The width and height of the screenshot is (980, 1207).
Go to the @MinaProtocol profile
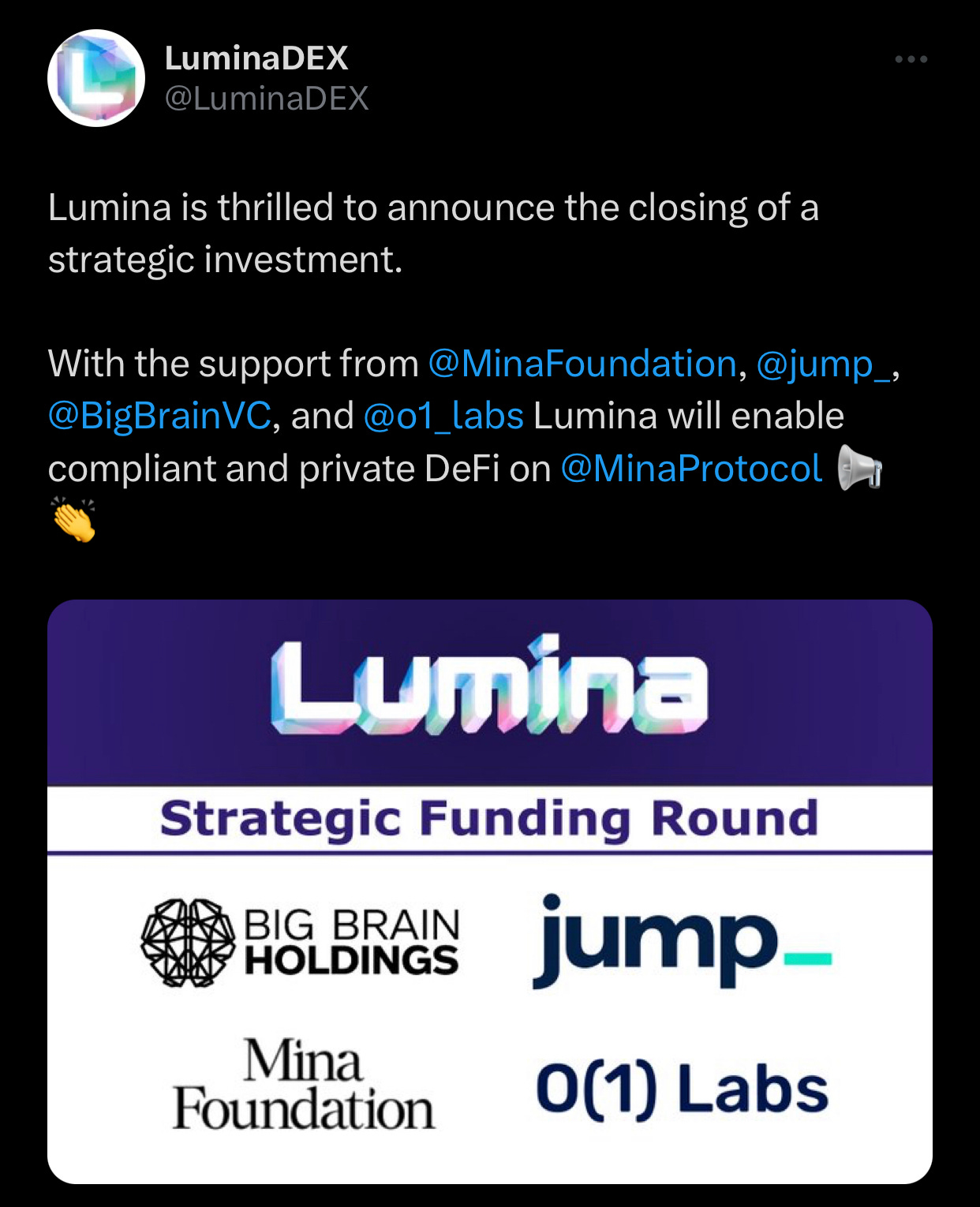[x=691, y=469]
